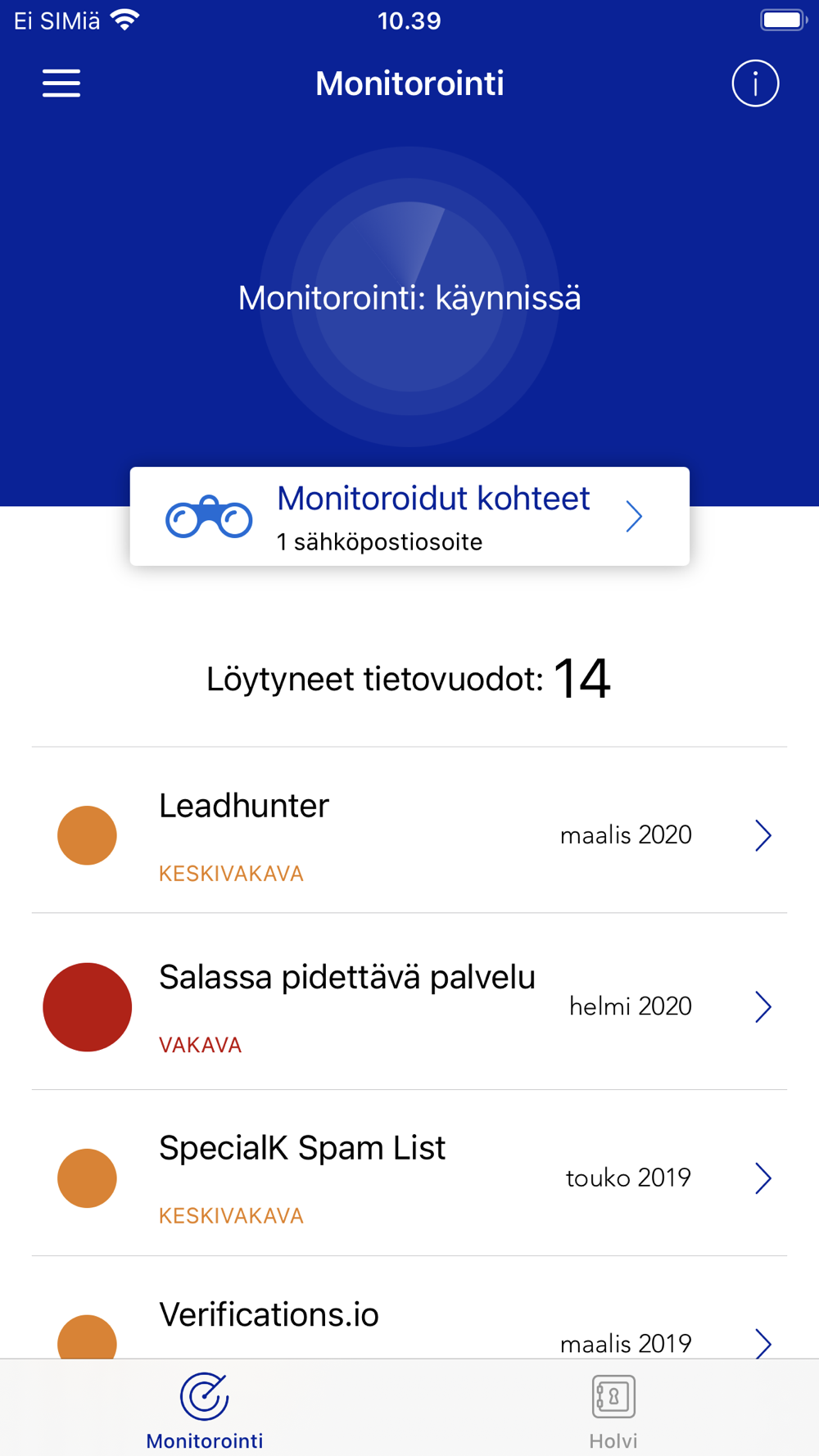This screenshot has height=1456, width=819.
Task: Open Monitoroidut kohteet card
Action: pyautogui.click(x=409, y=517)
